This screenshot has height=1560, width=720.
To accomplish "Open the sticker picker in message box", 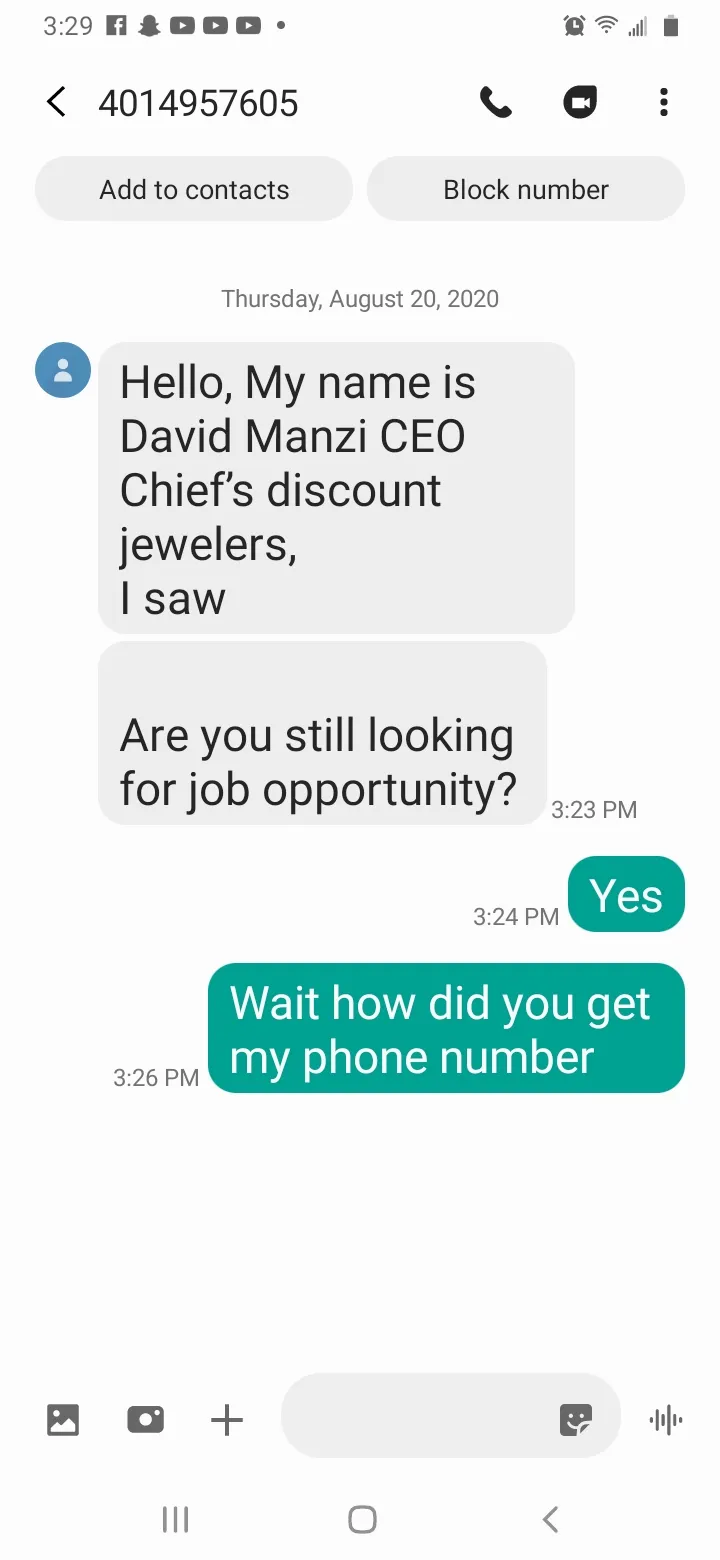I will point(576,1419).
